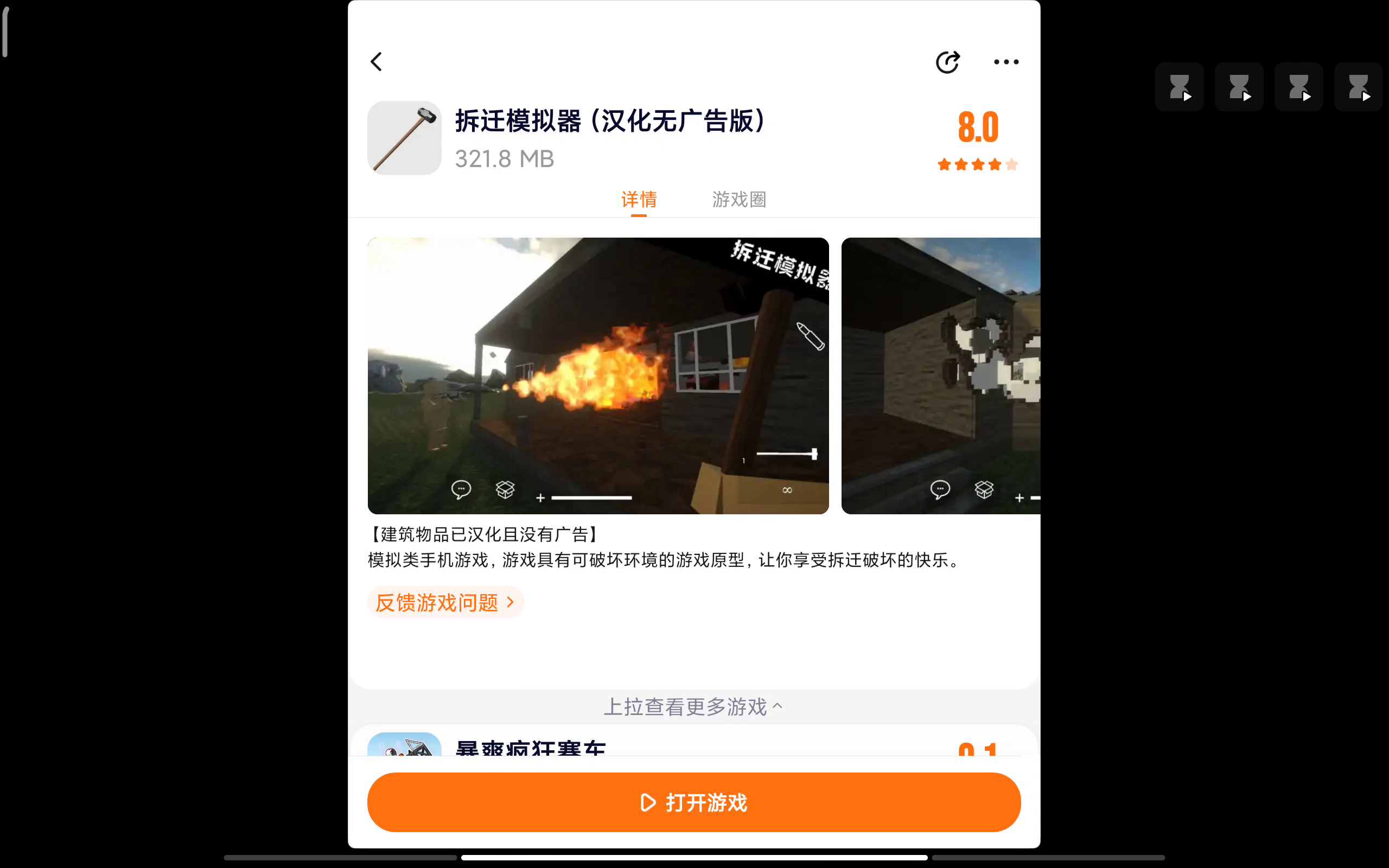Screen dimensions: 1389x868
Task: Open the three-dot overflow menu
Action: tap(1006, 62)
